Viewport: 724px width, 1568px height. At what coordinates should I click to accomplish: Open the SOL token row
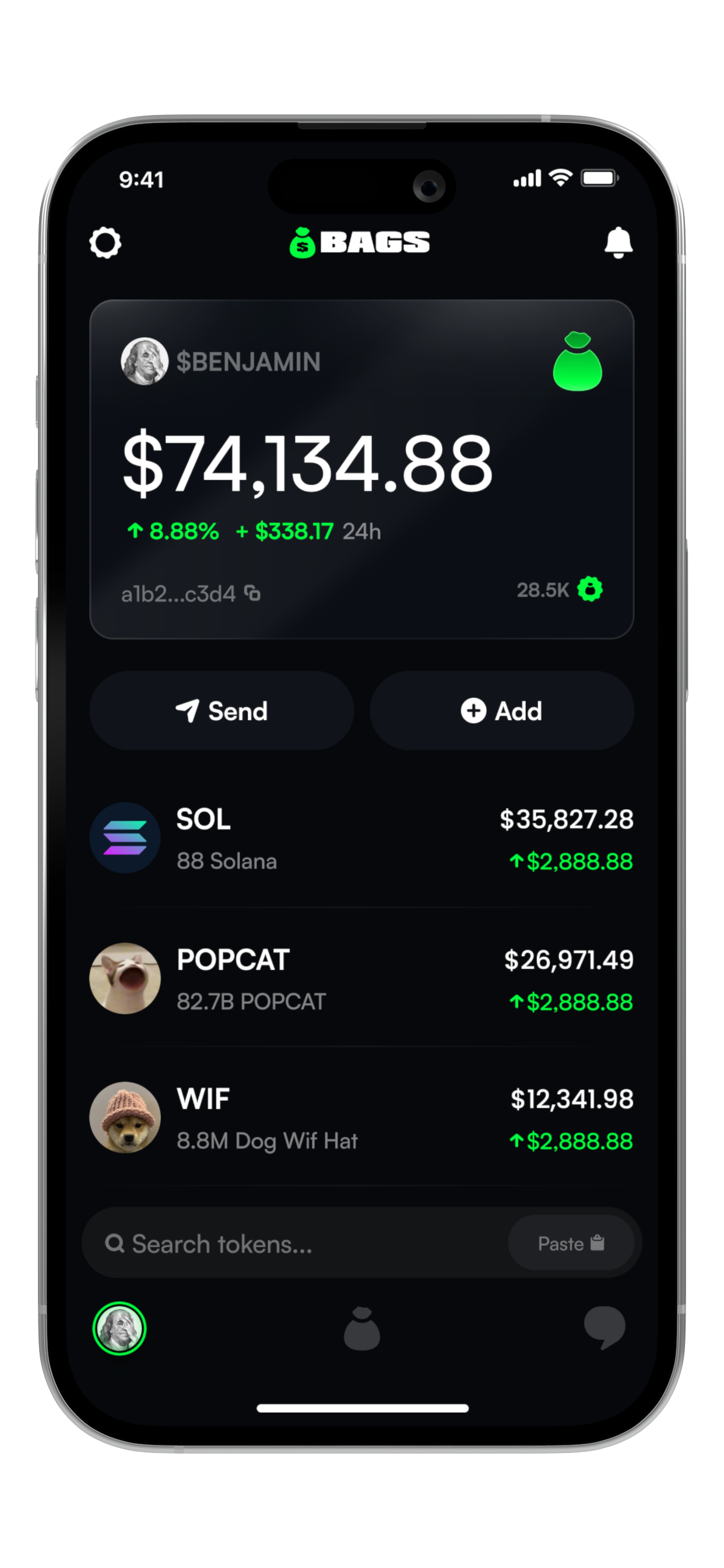click(361, 839)
